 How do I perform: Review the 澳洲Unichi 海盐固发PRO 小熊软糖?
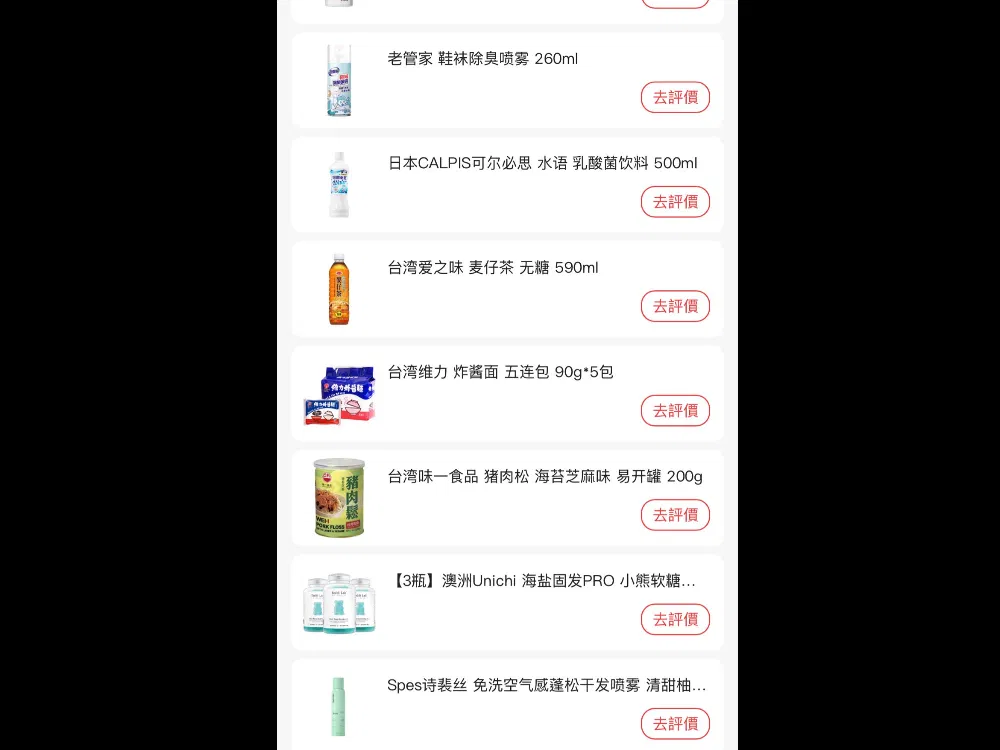(x=675, y=619)
